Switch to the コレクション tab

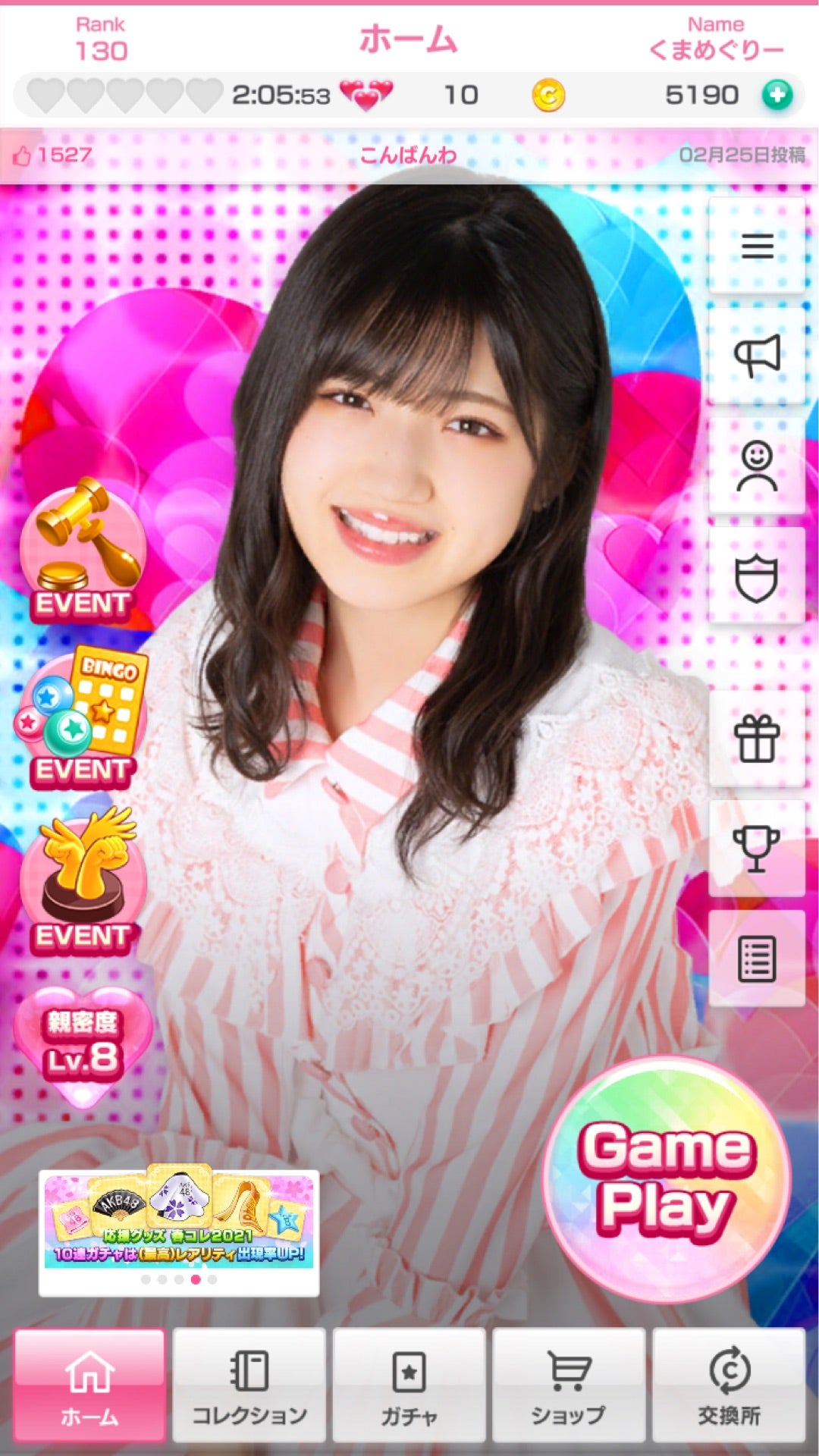click(x=249, y=1385)
